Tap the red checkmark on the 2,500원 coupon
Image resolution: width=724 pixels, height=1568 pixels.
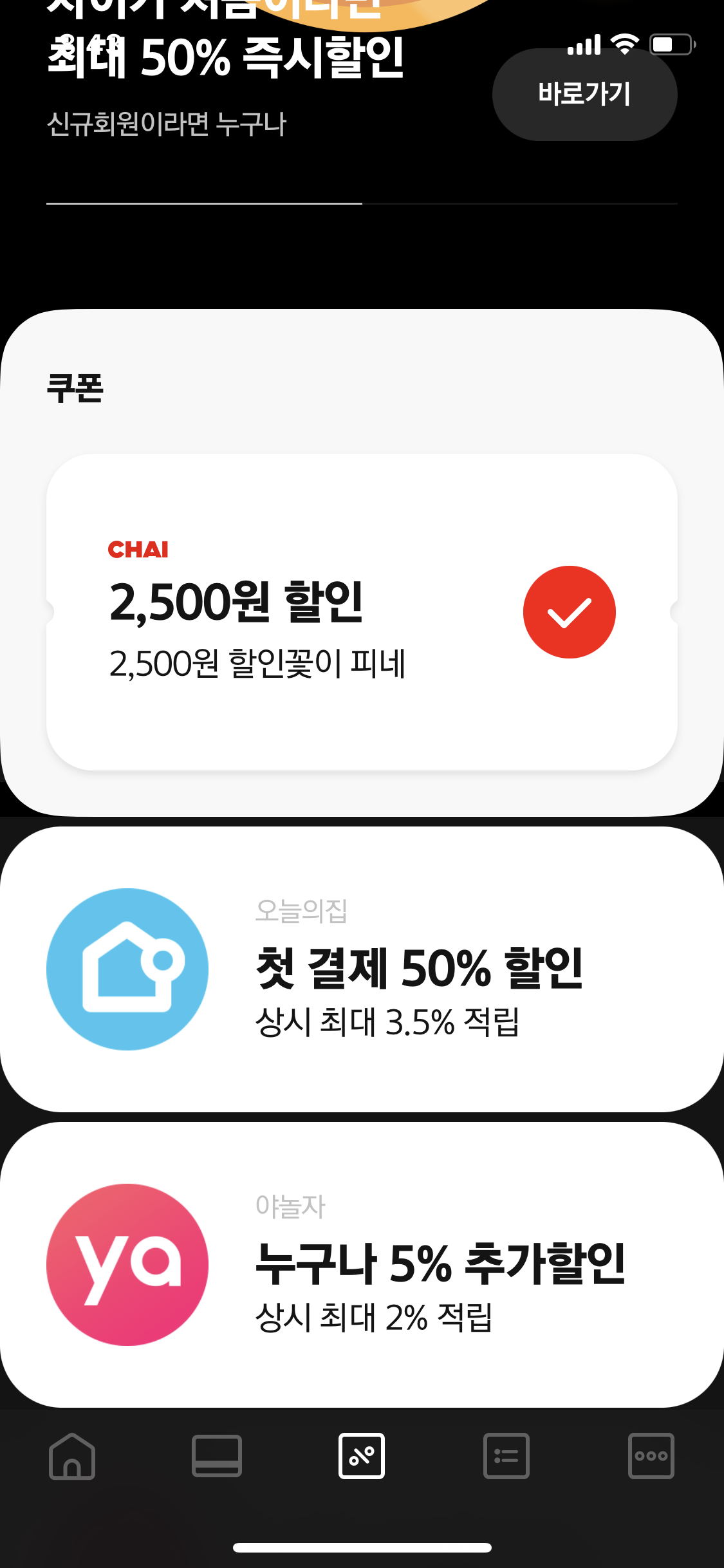(569, 612)
